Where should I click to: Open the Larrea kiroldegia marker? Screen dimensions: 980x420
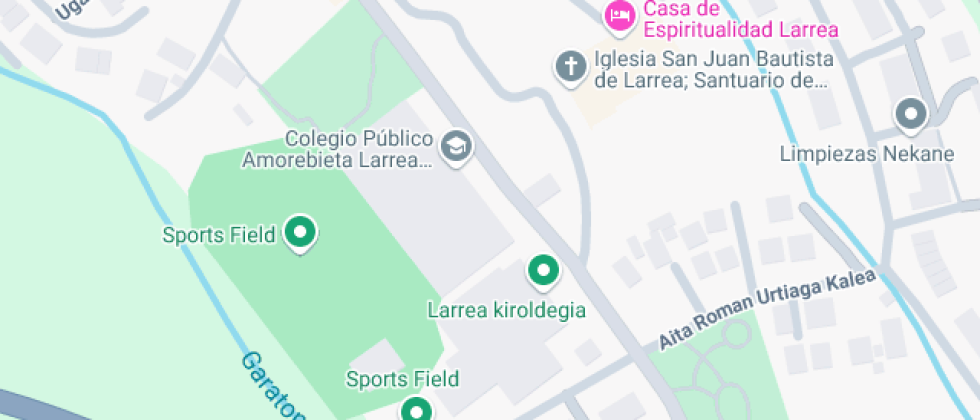[x=543, y=269]
